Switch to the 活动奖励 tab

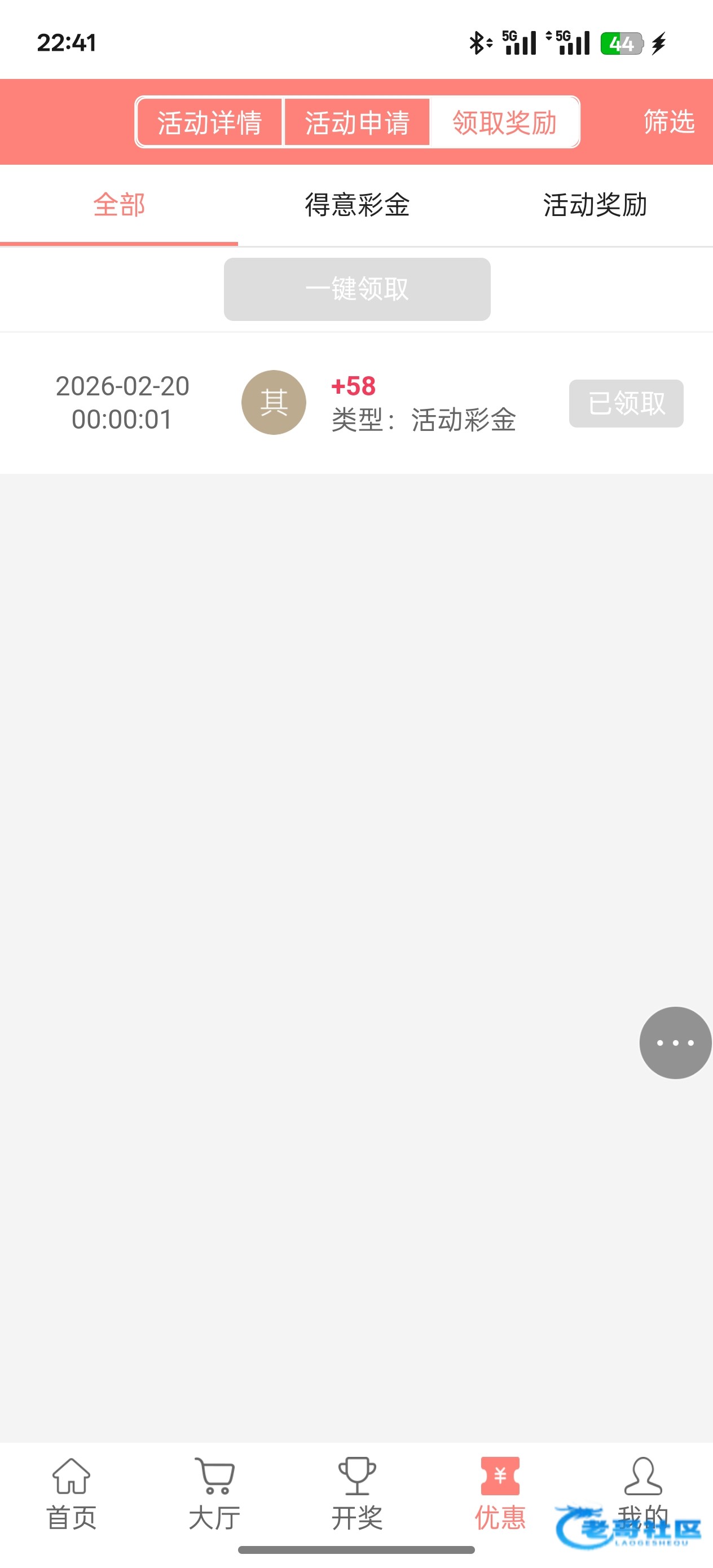pyautogui.click(x=595, y=205)
